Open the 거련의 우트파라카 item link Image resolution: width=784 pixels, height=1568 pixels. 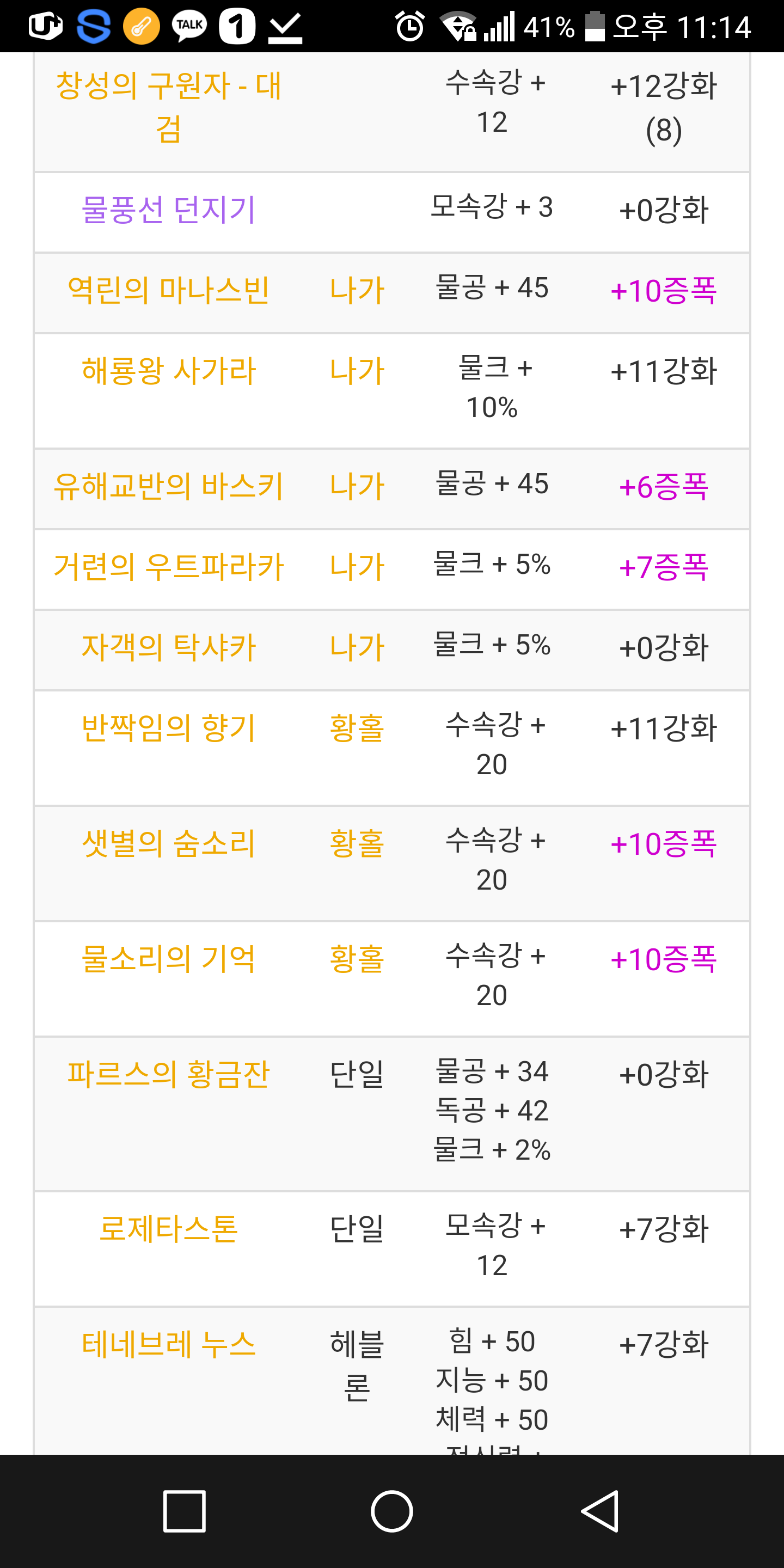(169, 567)
